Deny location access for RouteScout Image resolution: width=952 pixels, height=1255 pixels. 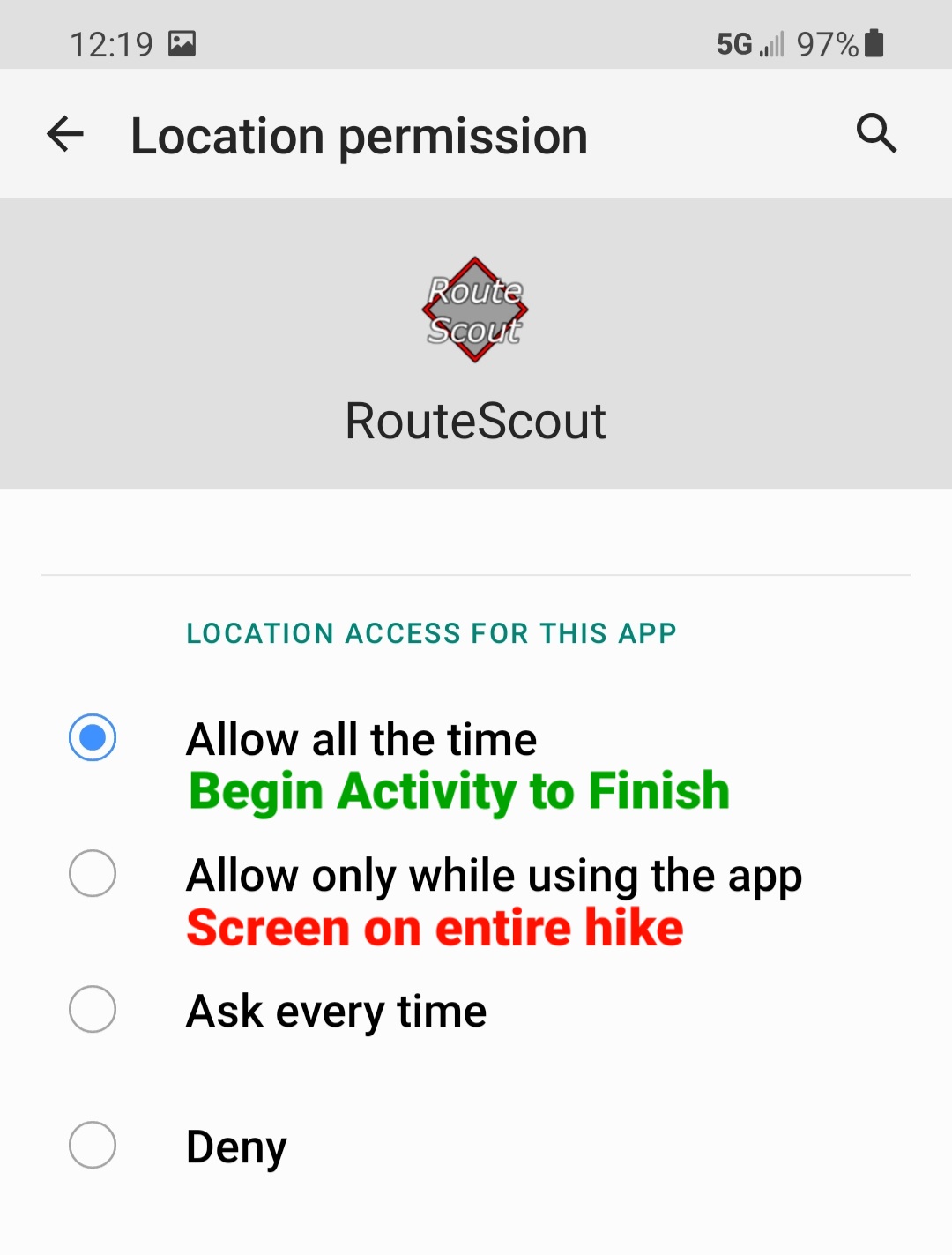coord(93,1145)
